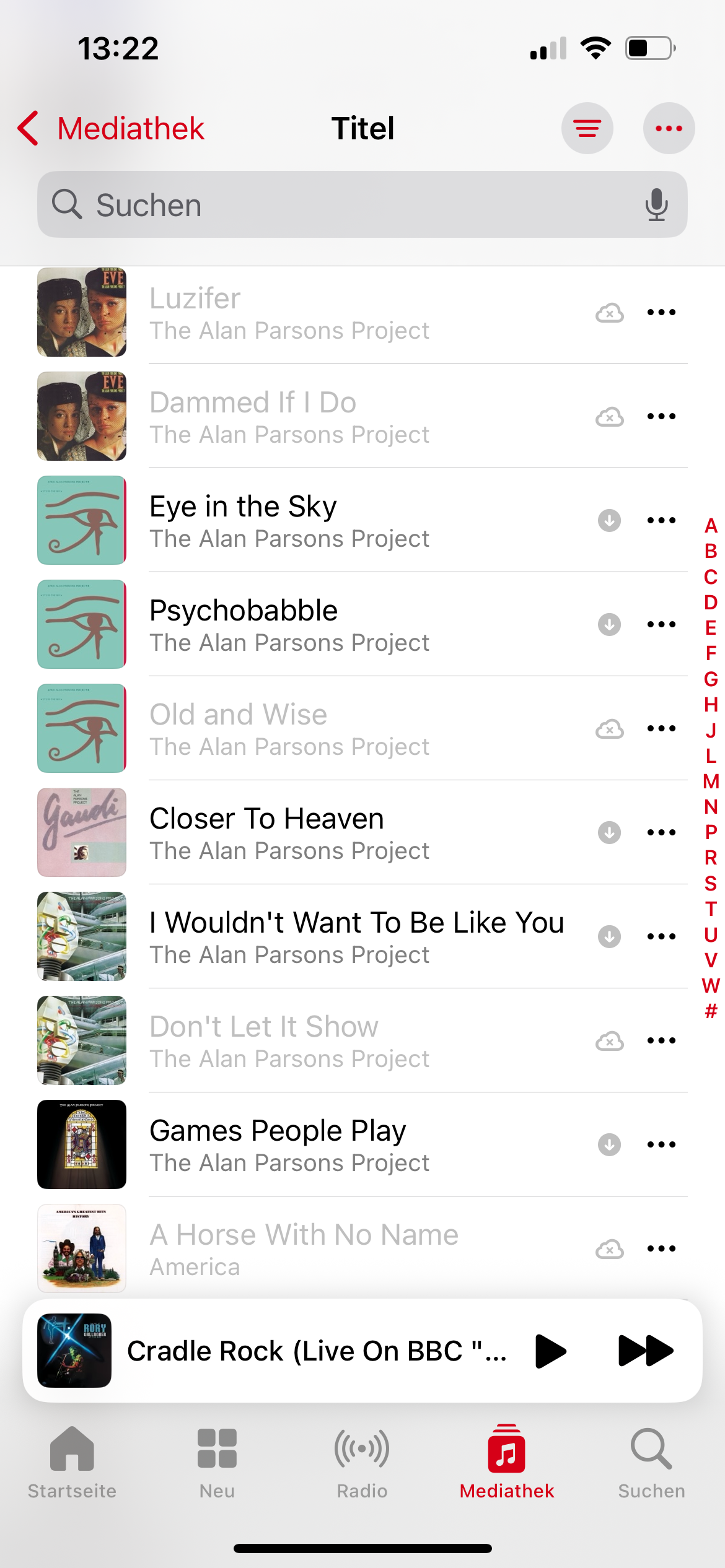Viewport: 725px width, 1568px height.
Task: Open the Suchen tab in bottom bar
Action: 651,1463
